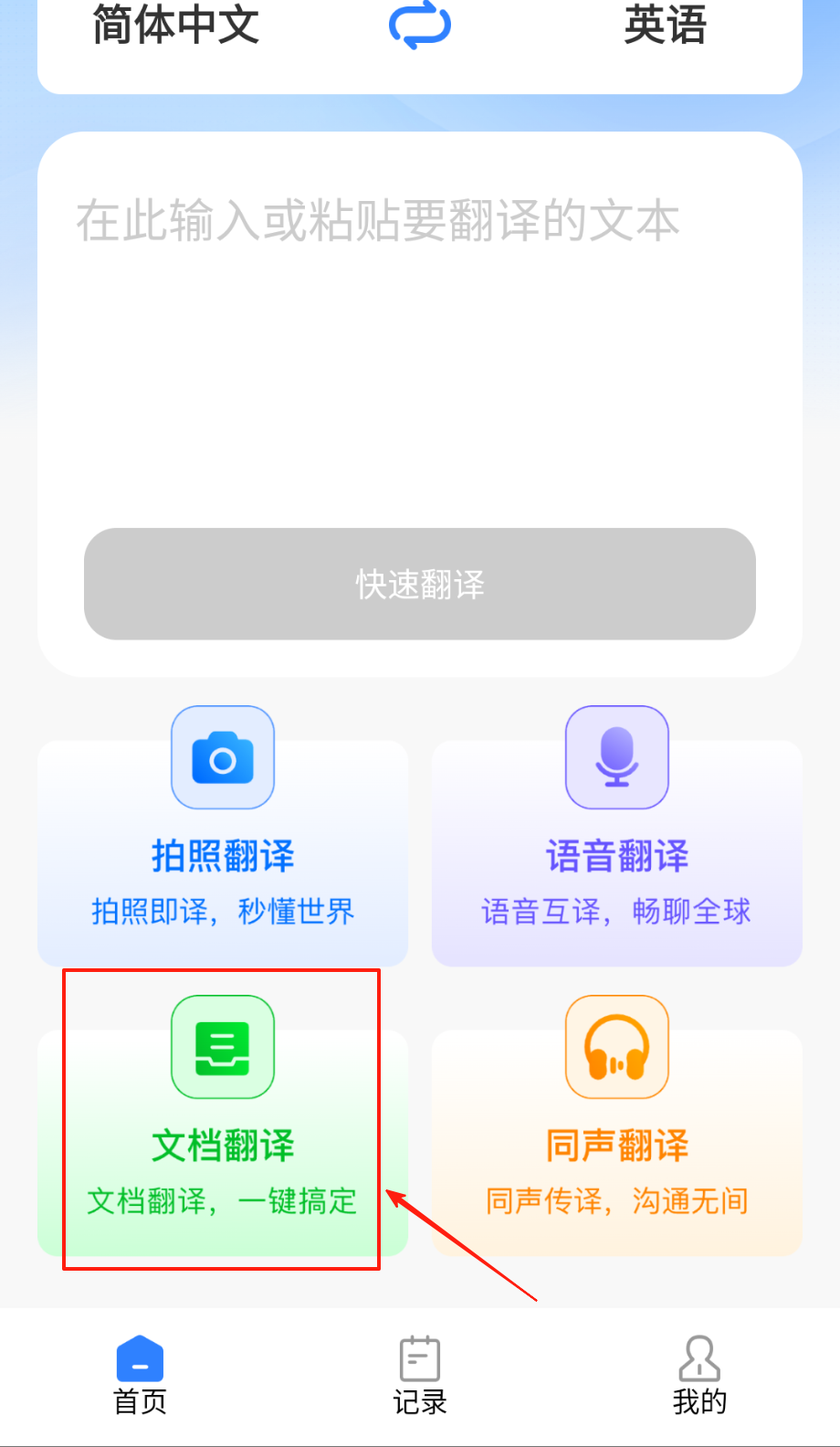Screen dimensions: 840x1447
Task: Select source language 简体中文
Action: click(176, 26)
